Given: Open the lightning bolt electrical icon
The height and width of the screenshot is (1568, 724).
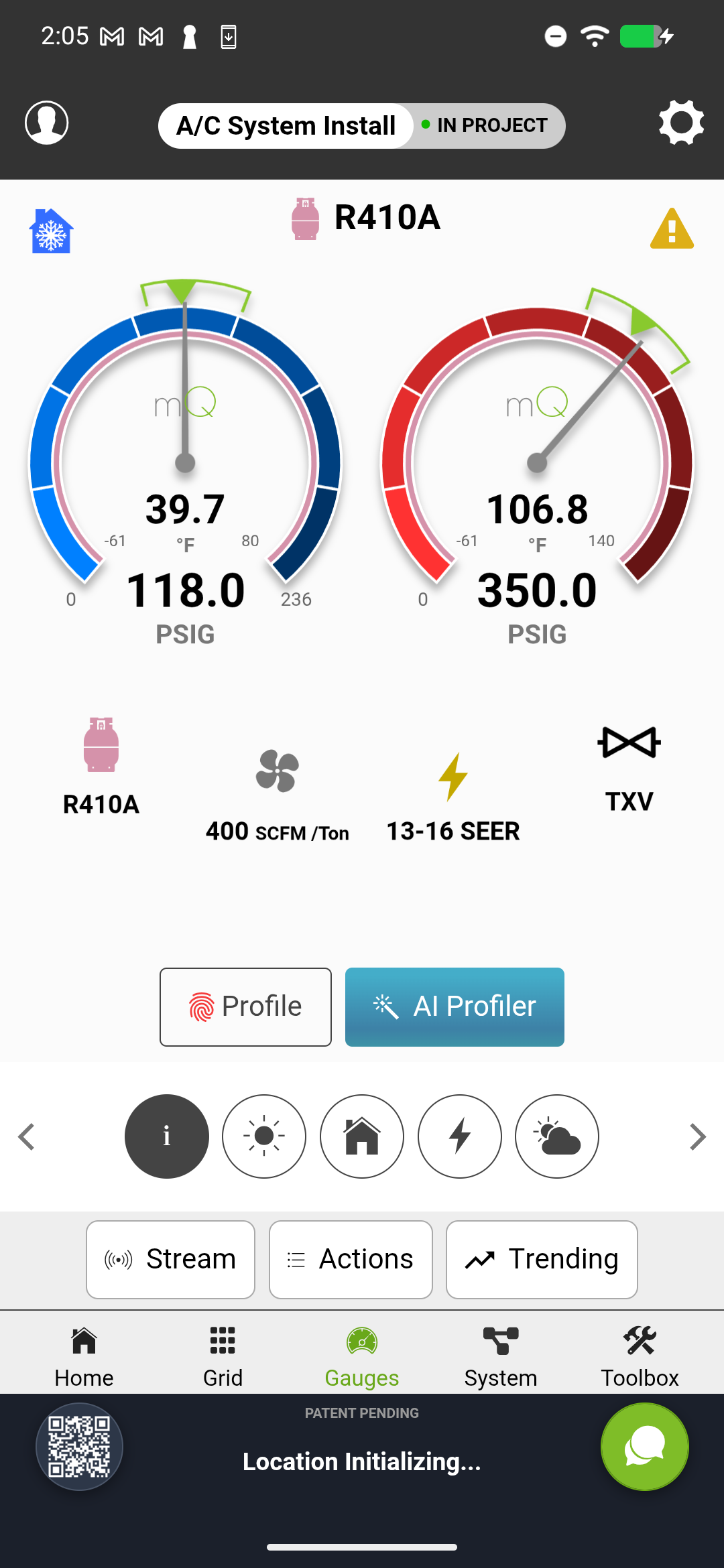Looking at the screenshot, I should coord(460,1136).
